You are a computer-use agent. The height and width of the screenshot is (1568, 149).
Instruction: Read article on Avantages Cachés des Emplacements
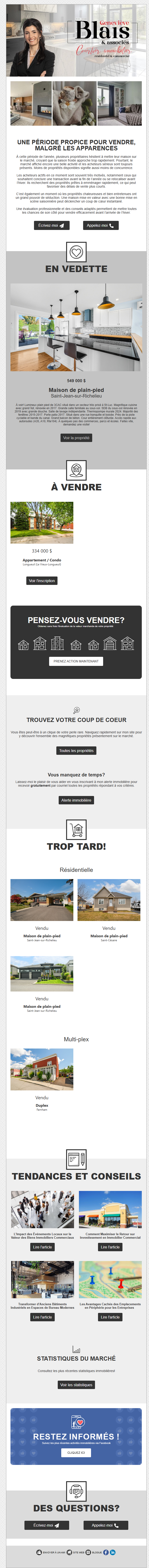pyautogui.click(x=110, y=1317)
